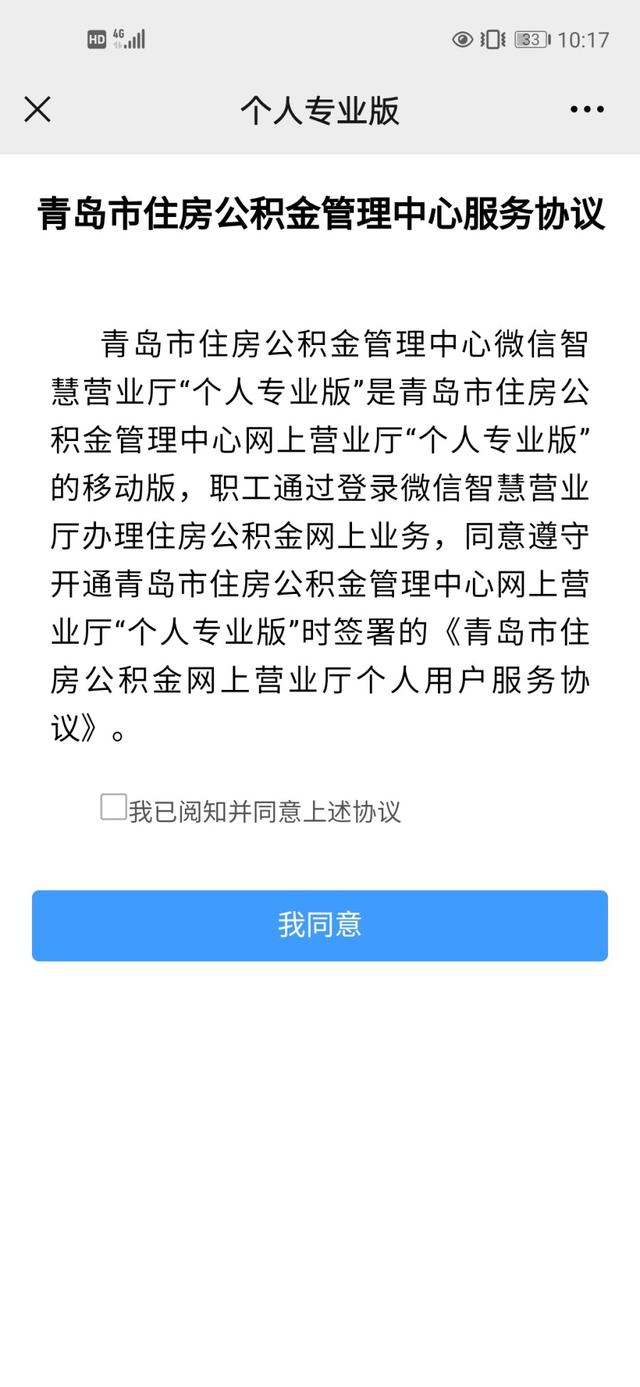This screenshot has width=640, height=1387.
Task: Open the three-dot overflow menu
Action: click(587, 110)
